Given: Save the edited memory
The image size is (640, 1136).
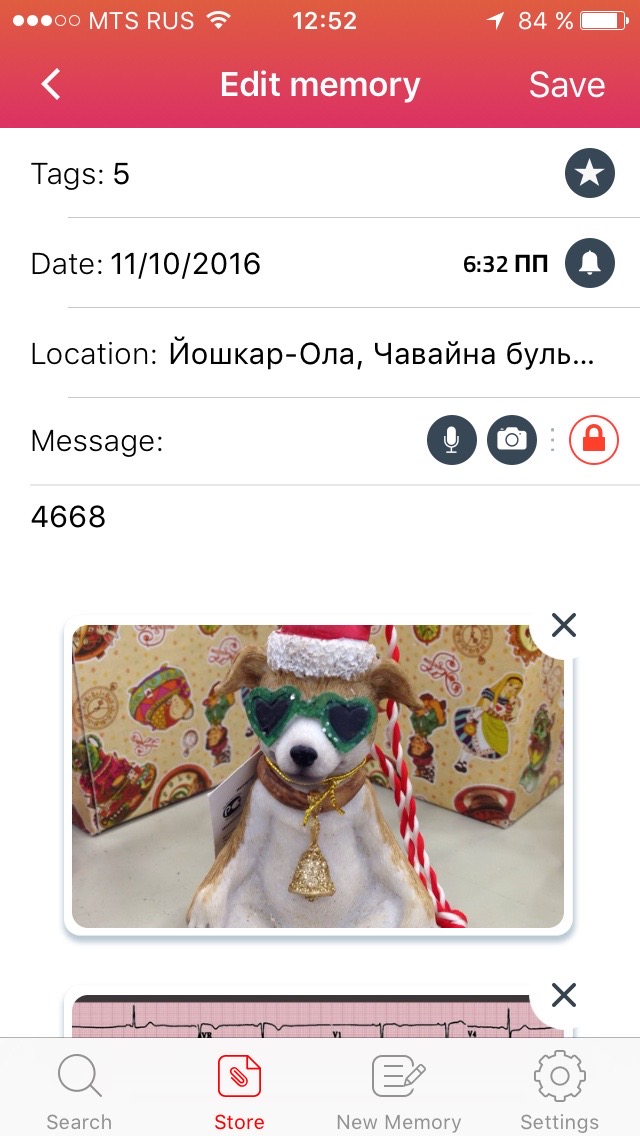Looking at the screenshot, I should [566, 85].
